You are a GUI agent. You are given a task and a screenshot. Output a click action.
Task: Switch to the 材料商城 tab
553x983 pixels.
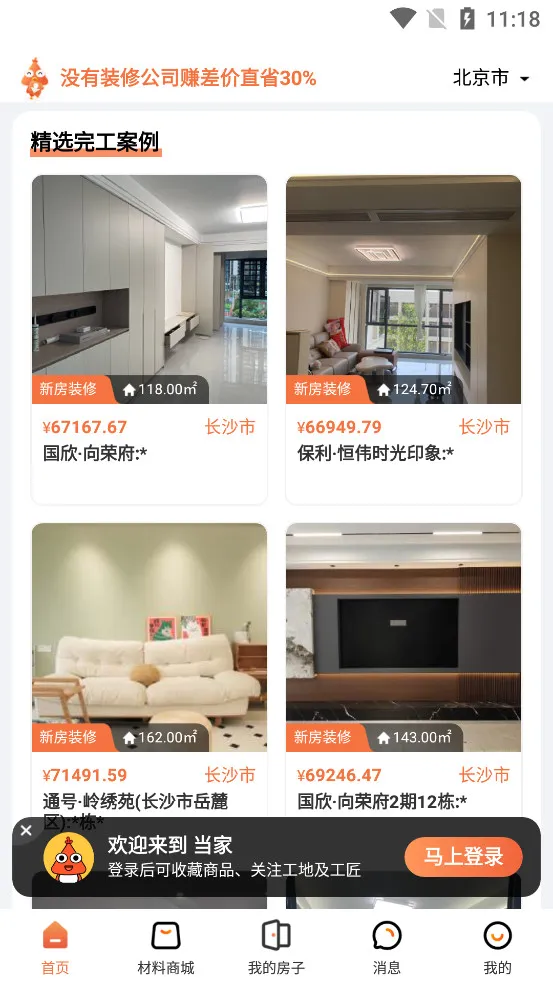(x=166, y=947)
